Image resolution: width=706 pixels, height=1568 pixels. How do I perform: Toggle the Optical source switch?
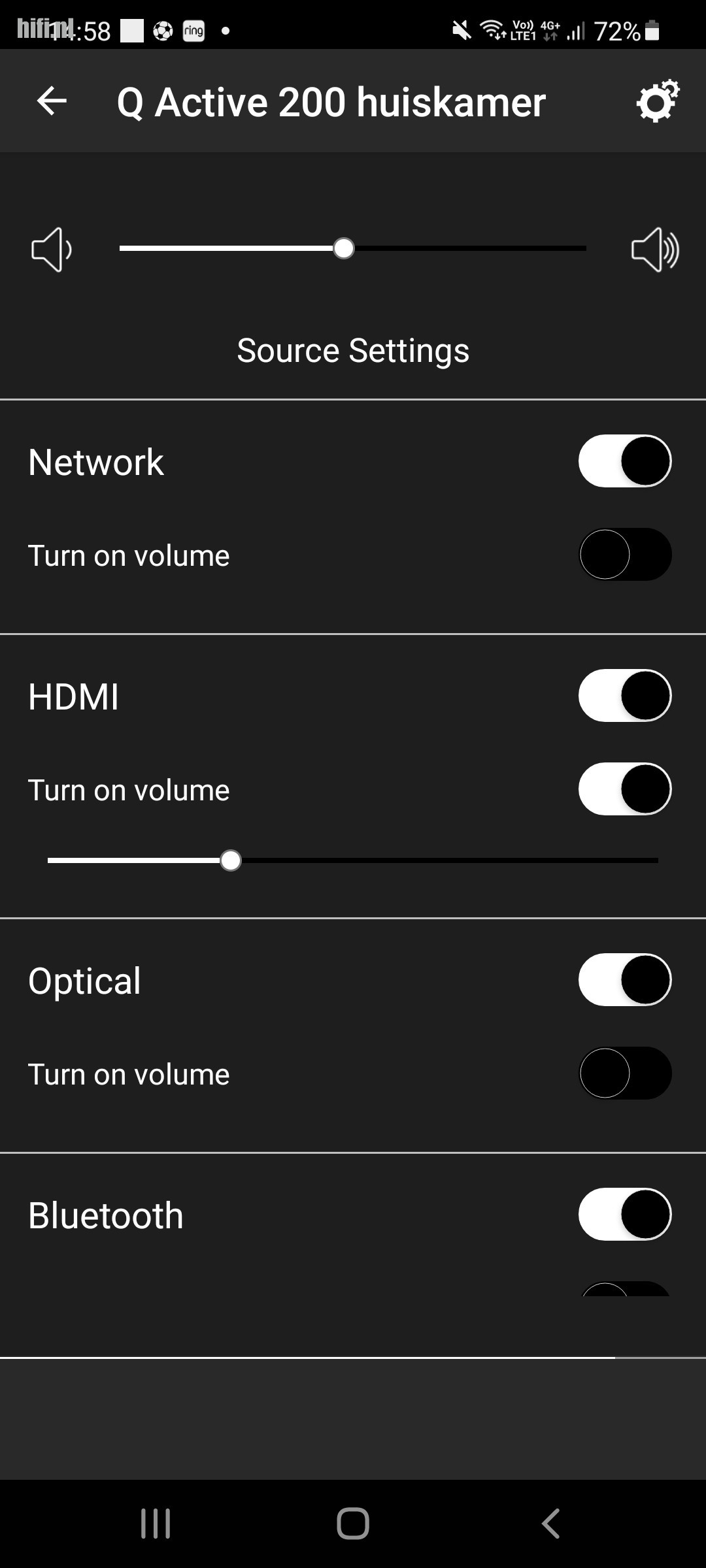625,980
